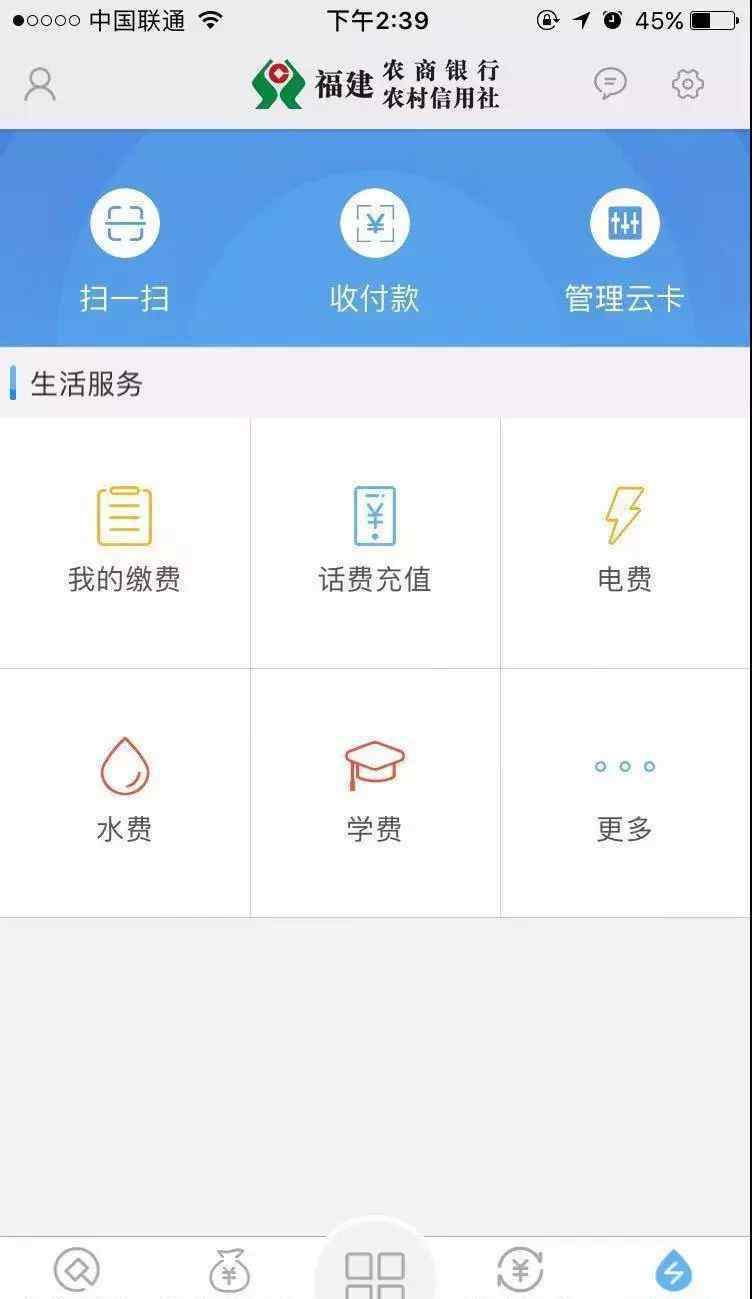Open the settings gear icon
This screenshot has height=1299, width=752.
688,84
